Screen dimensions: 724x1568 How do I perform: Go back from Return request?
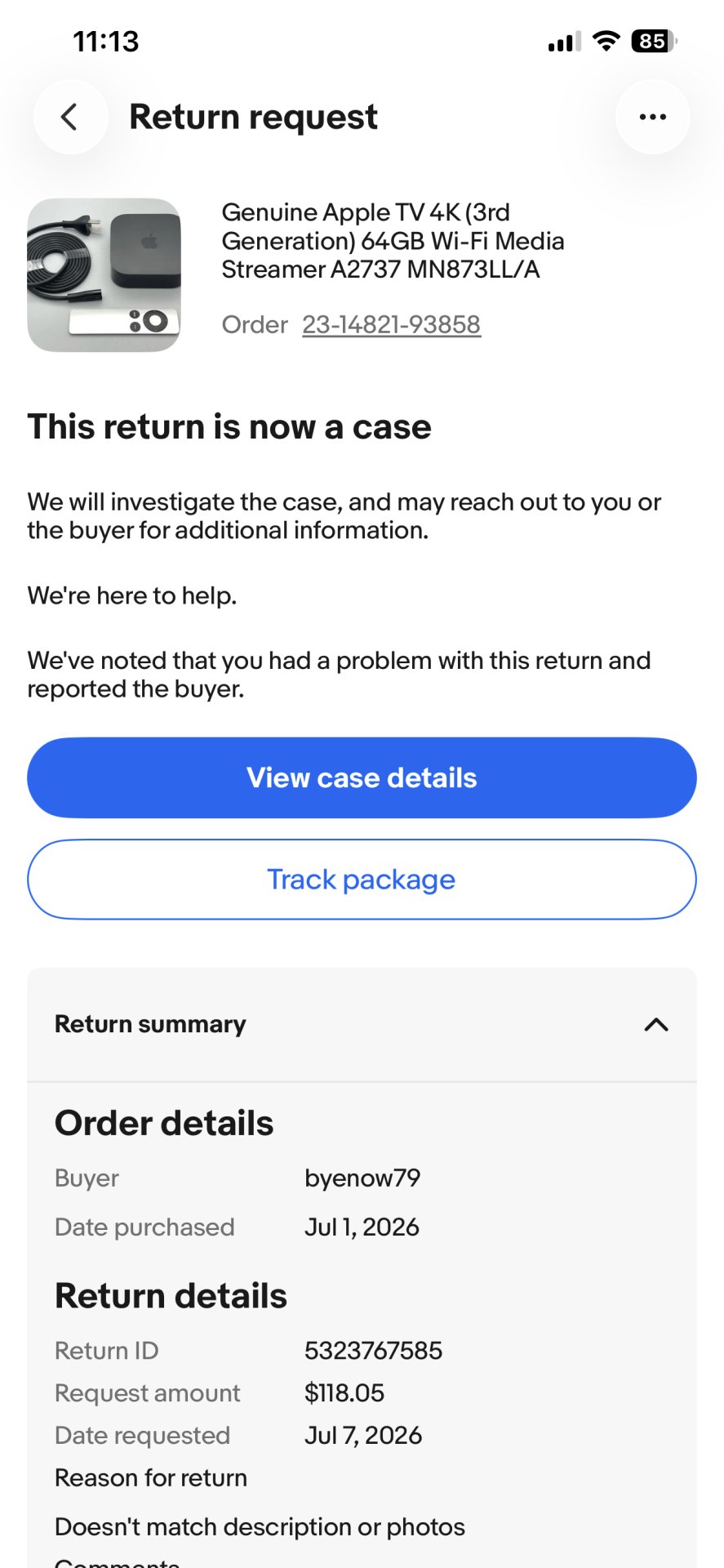tap(70, 118)
